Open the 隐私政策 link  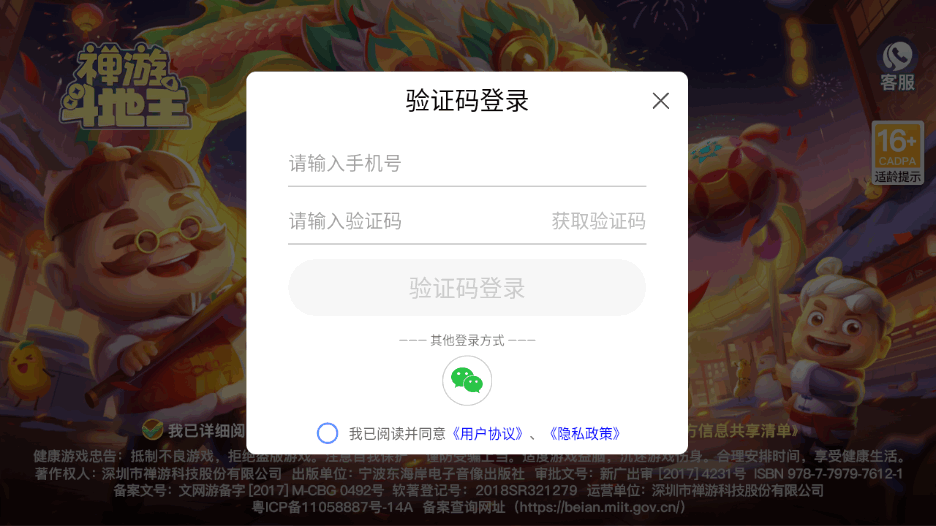point(586,434)
